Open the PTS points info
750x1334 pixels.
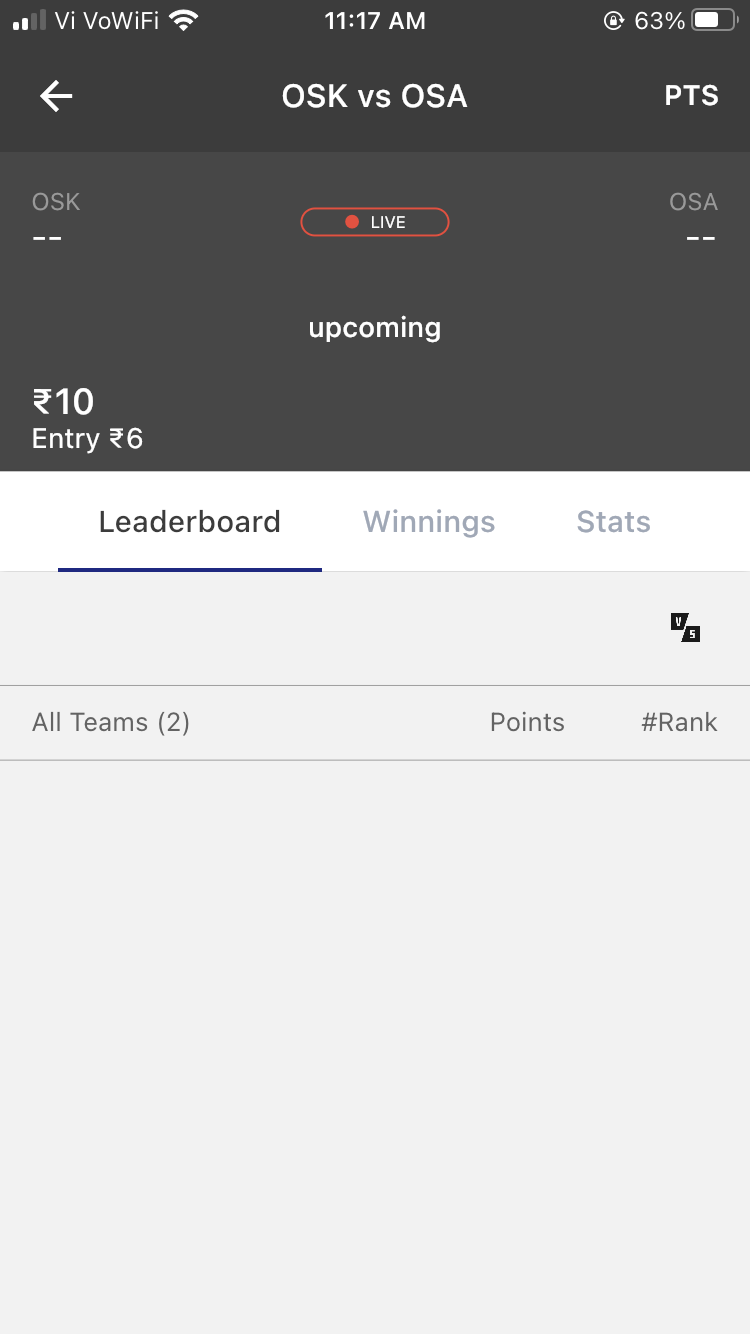691,96
